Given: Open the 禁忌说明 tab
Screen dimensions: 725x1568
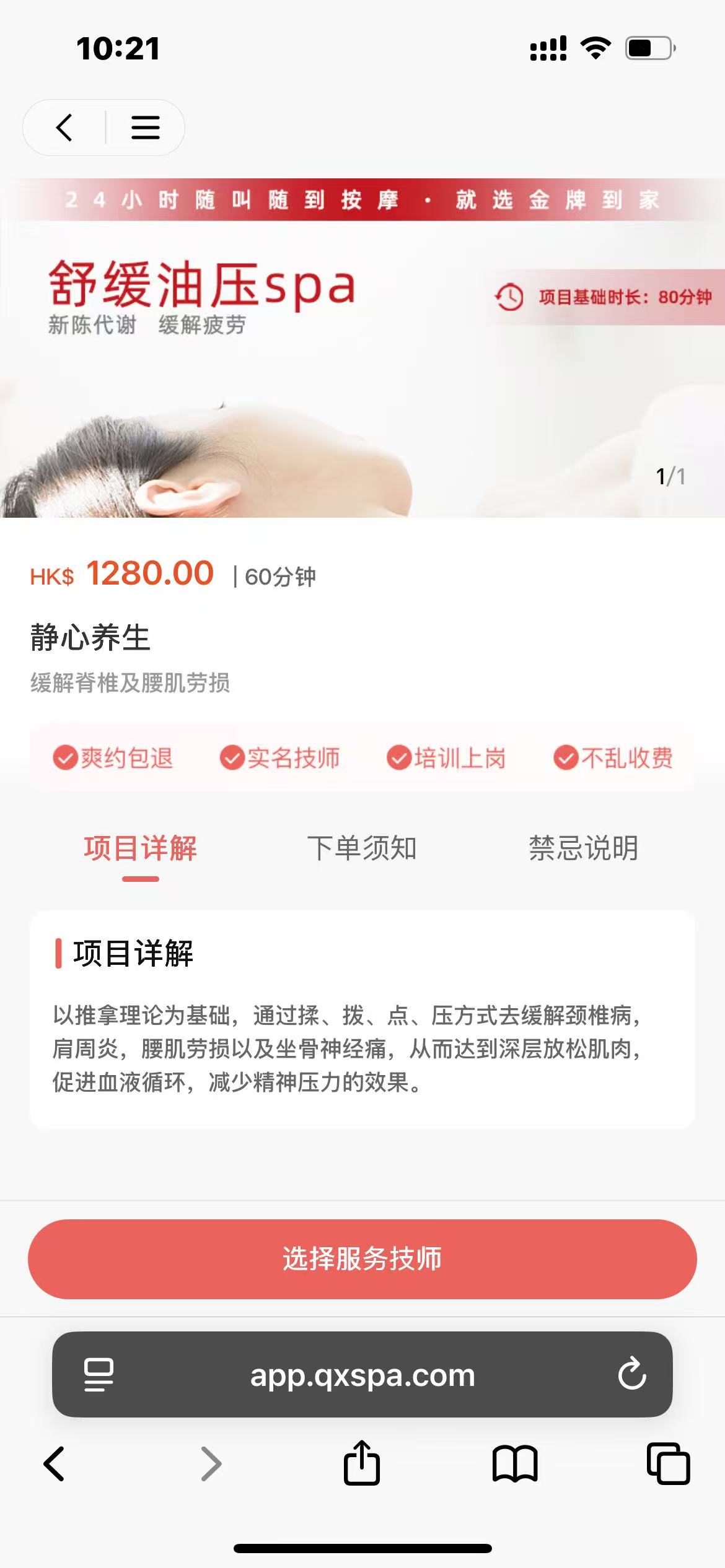Looking at the screenshot, I should [x=583, y=848].
